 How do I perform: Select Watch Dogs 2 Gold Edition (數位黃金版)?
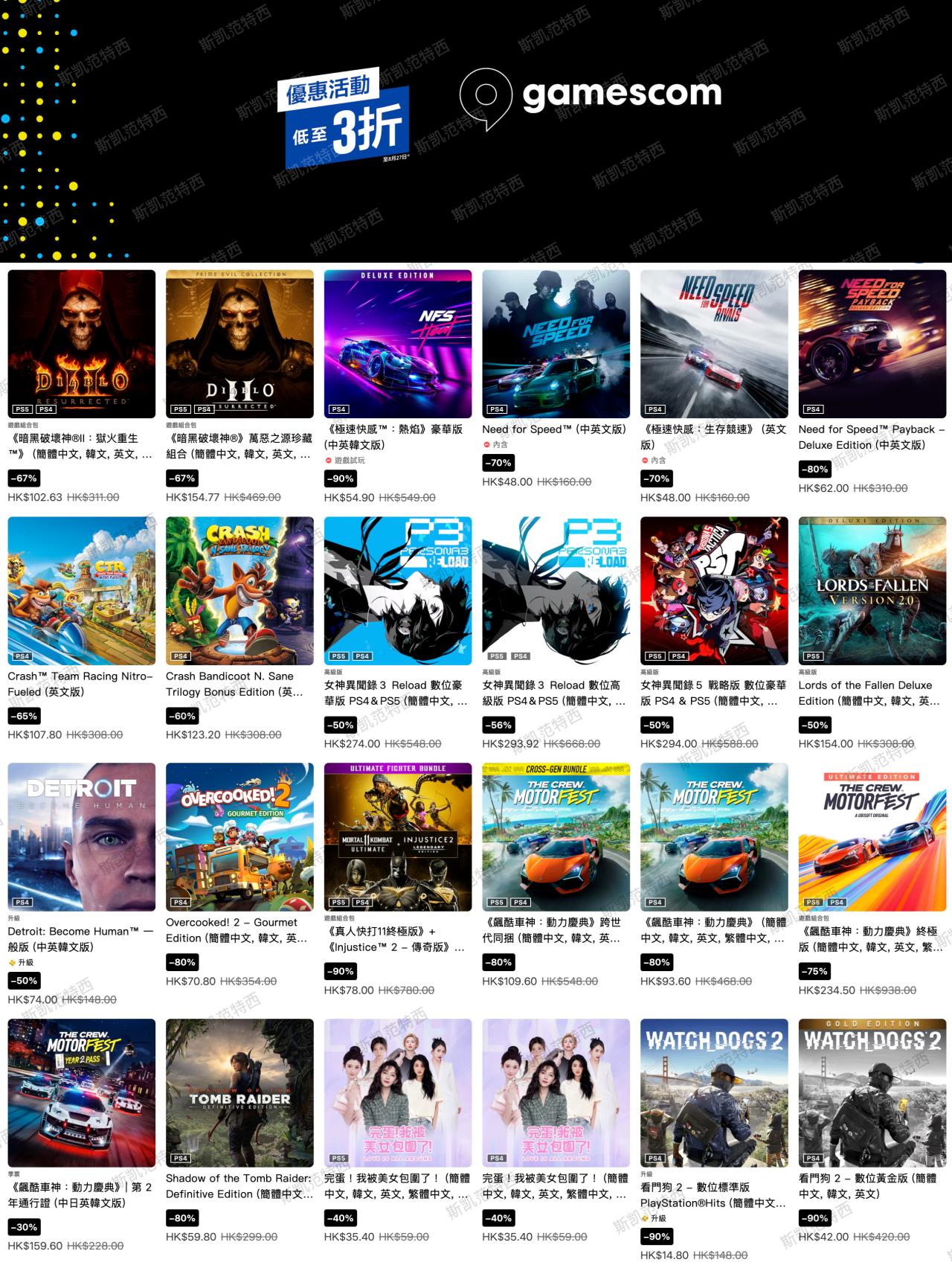pyautogui.click(x=872, y=1092)
